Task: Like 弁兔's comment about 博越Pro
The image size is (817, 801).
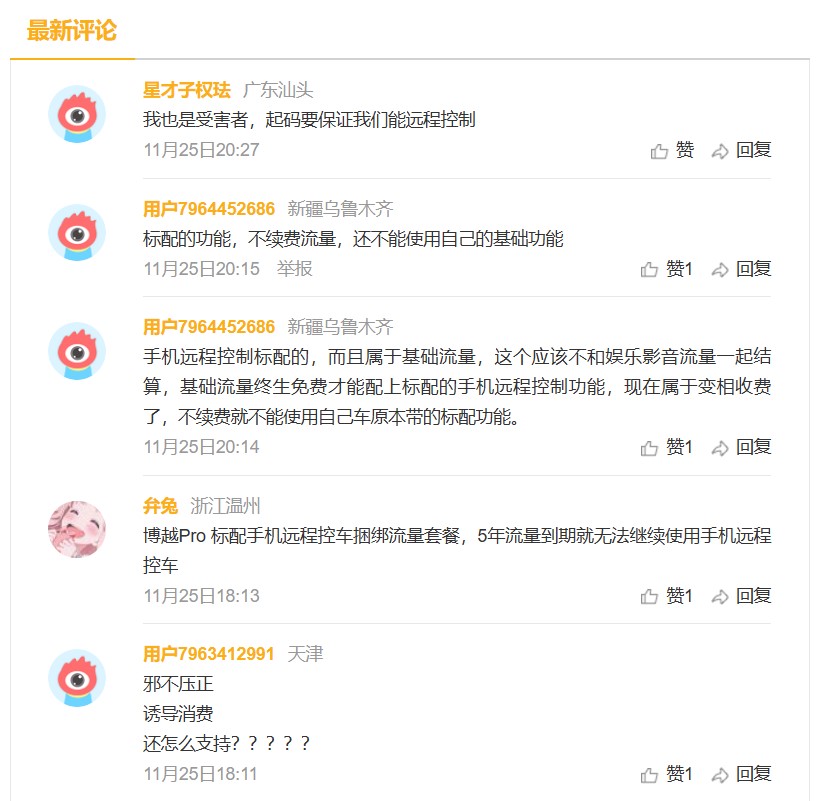Action: pos(667,596)
